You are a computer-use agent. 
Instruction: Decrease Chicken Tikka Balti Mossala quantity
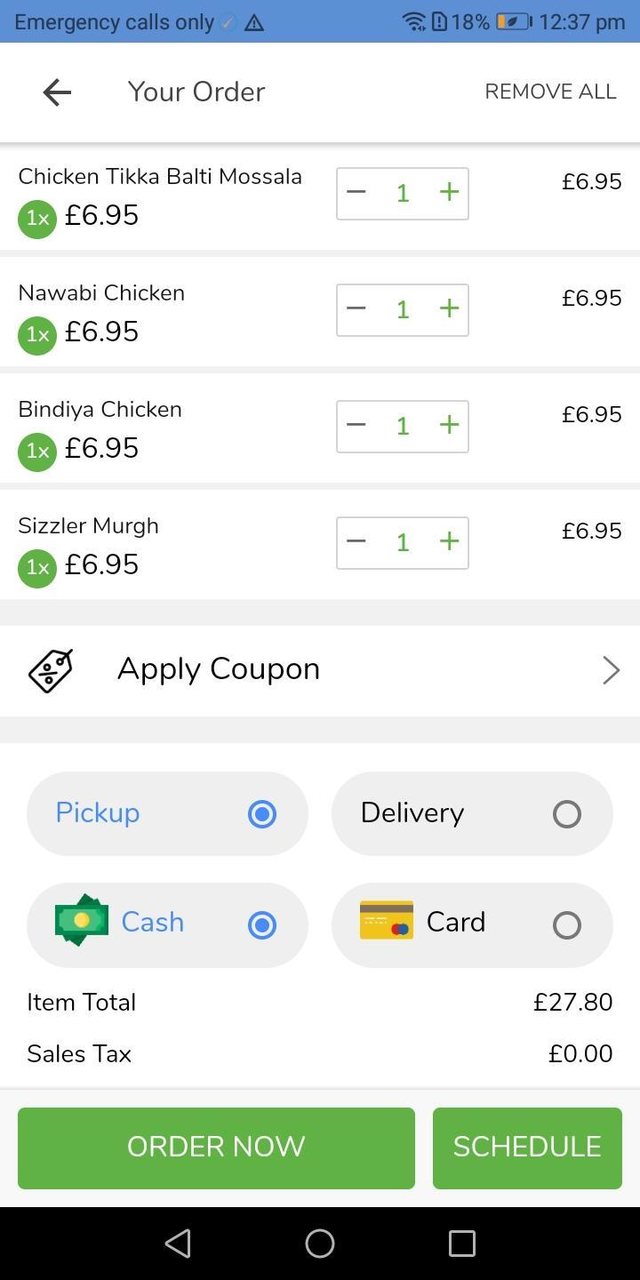(x=356, y=193)
